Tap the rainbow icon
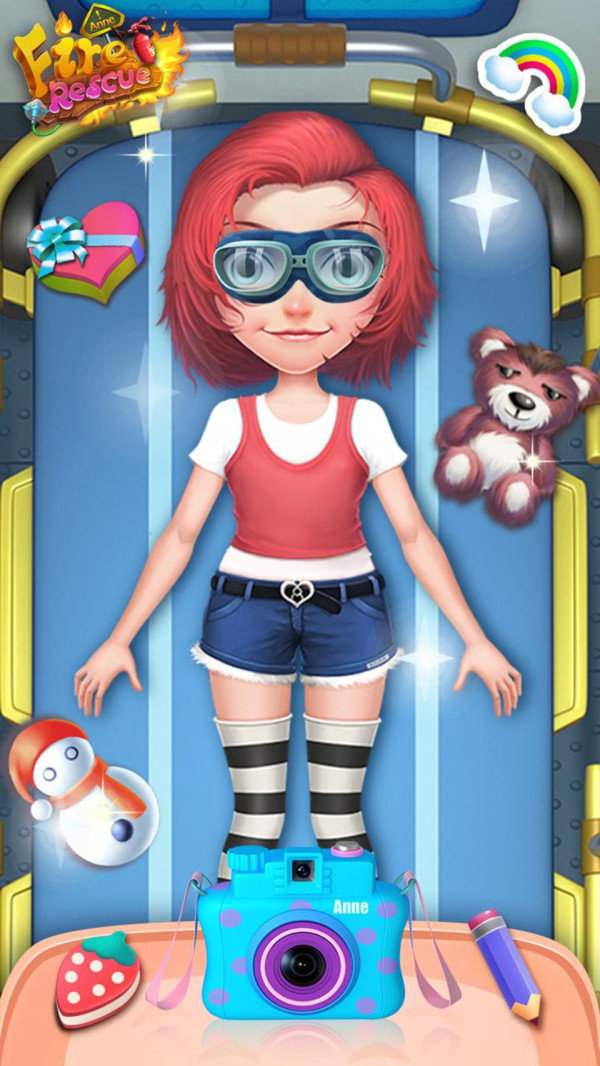The width and height of the screenshot is (600, 1066). point(532,80)
